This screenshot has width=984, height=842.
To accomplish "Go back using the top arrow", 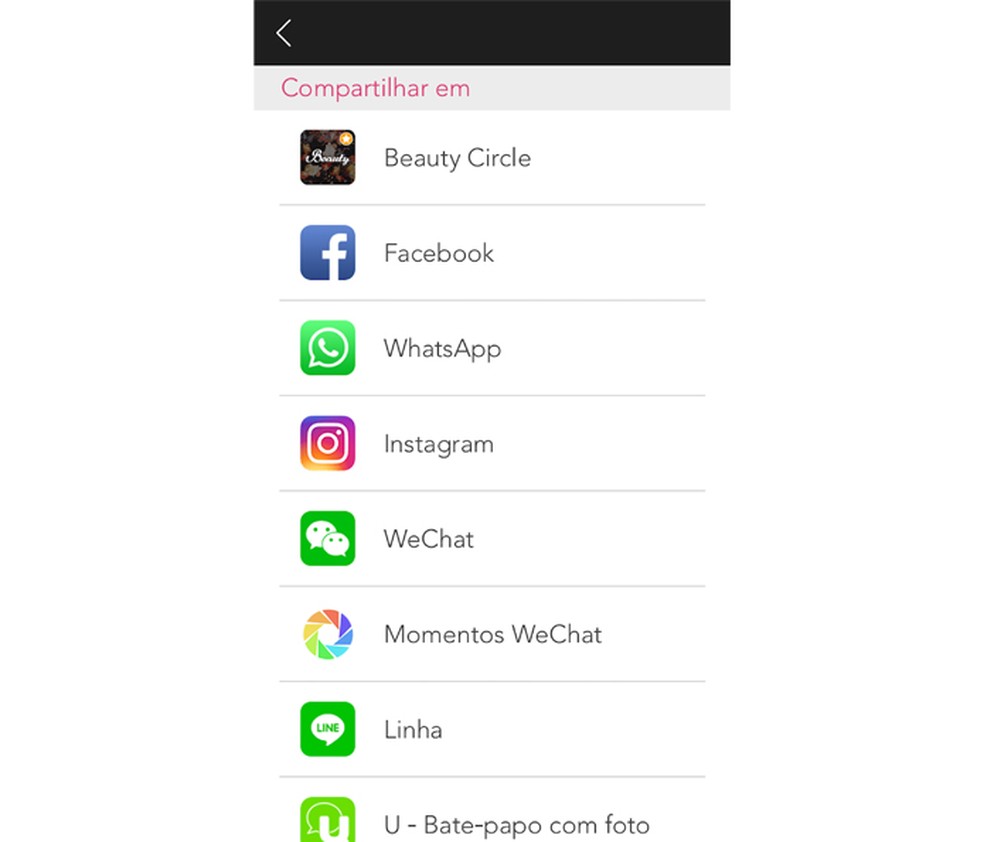I will click(x=284, y=33).
